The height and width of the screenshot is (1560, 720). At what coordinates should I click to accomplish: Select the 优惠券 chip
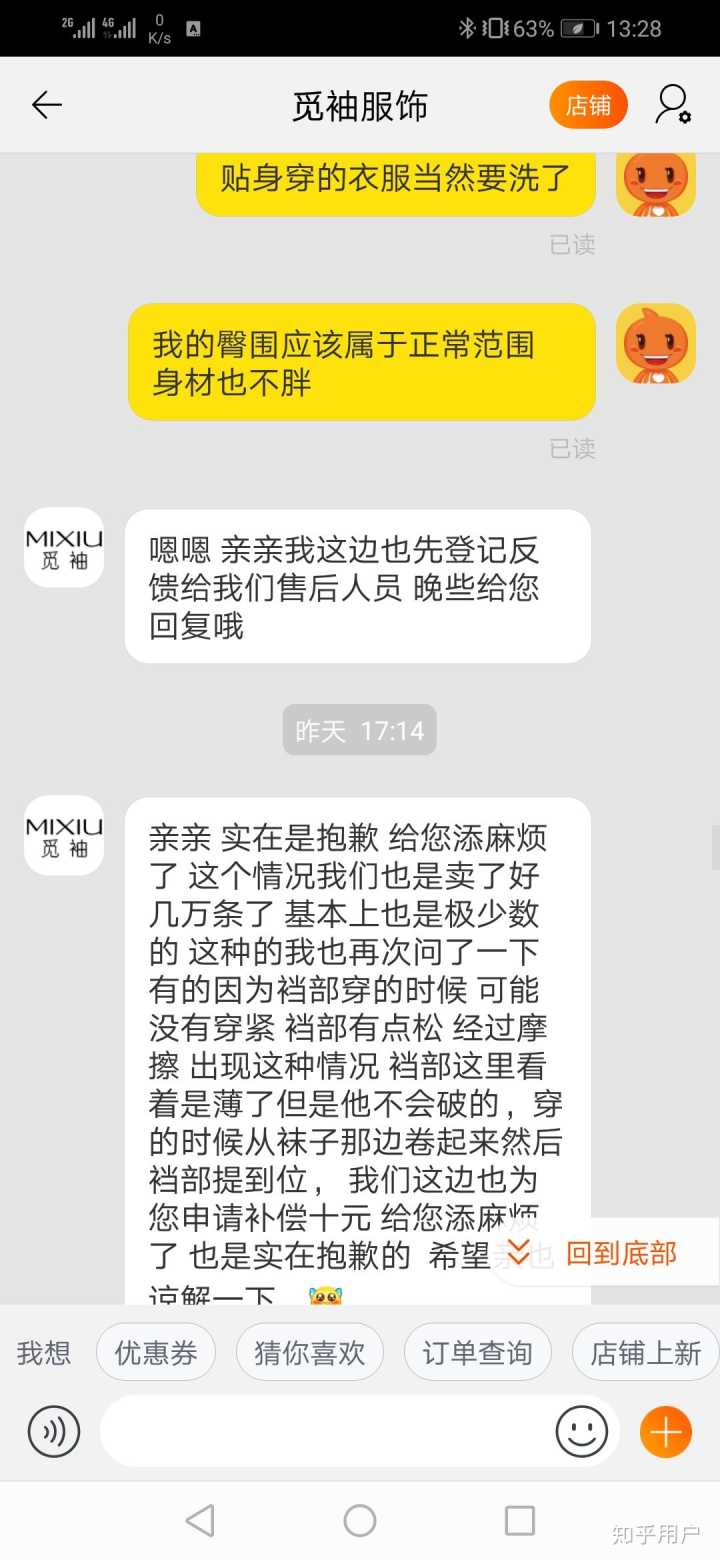[x=156, y=1353]
